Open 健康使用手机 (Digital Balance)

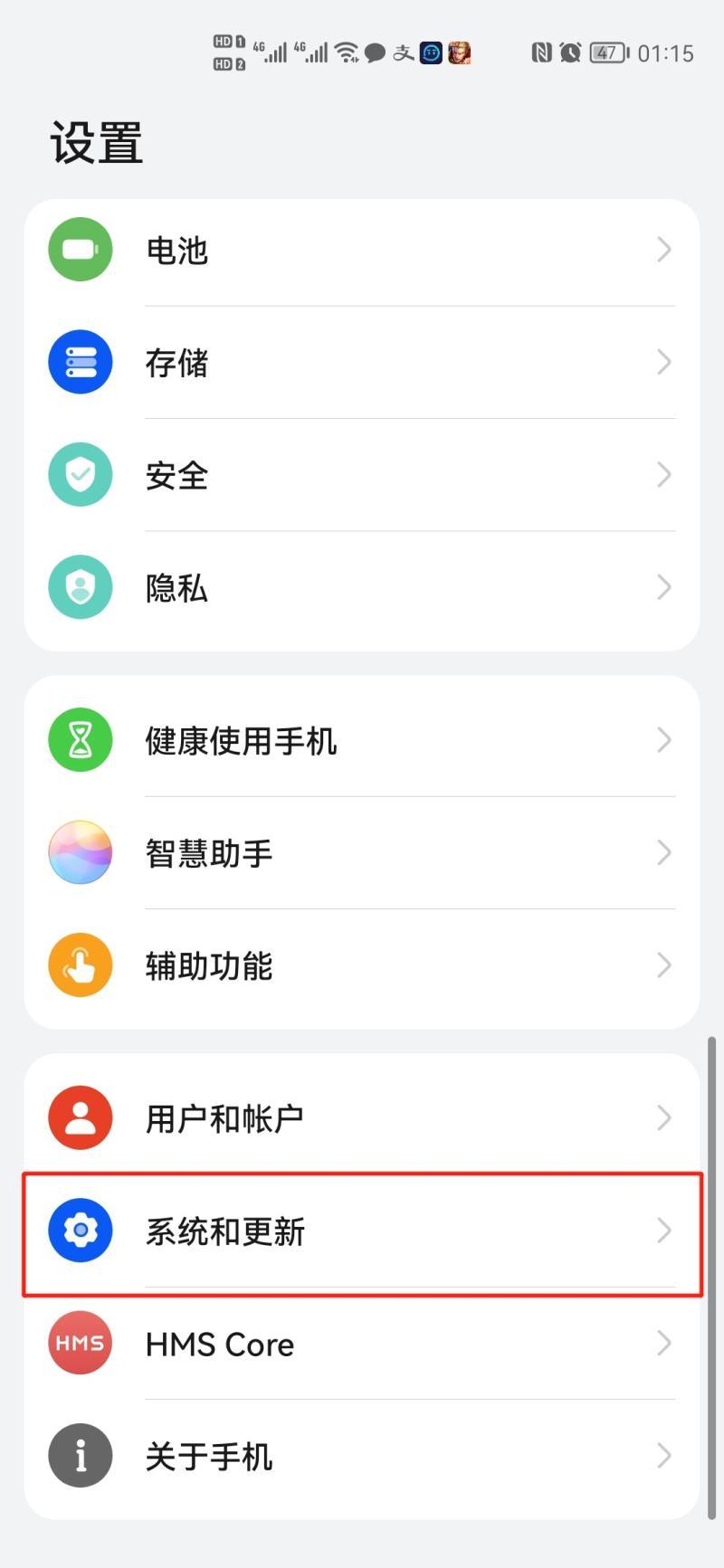(x=362, y=741)
